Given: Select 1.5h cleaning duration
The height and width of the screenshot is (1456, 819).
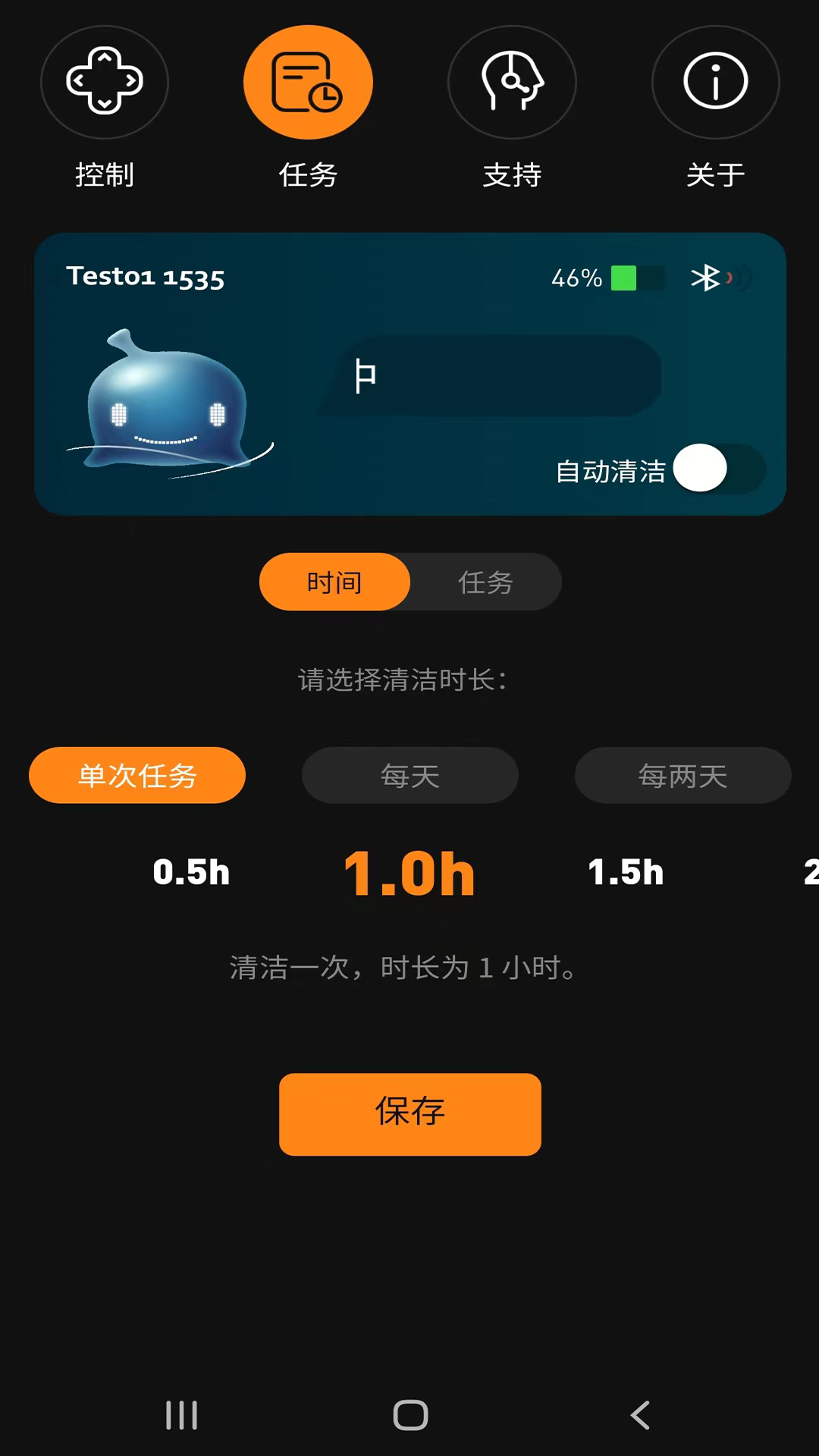Looking at the screenshot, I should pos(626,872).
